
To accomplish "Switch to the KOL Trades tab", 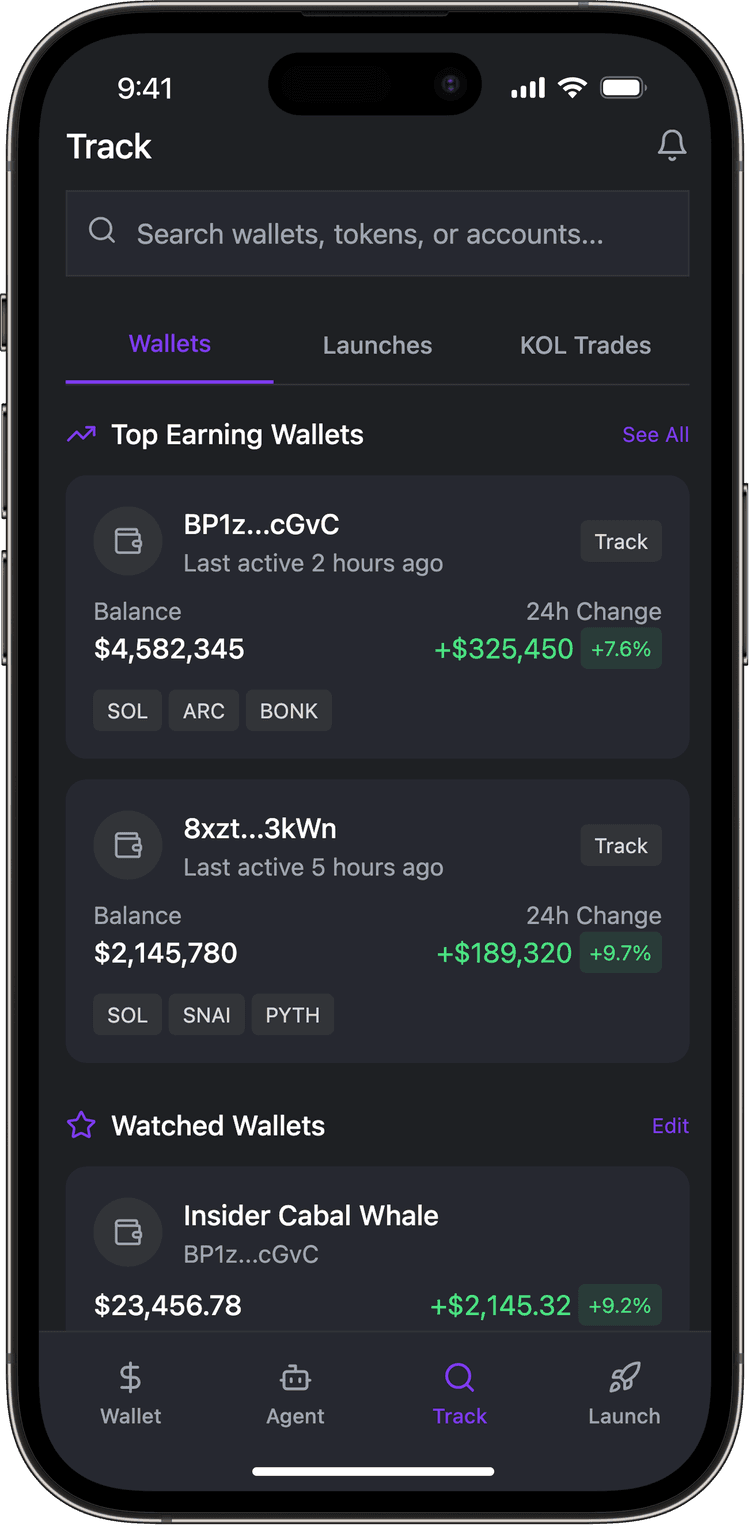I will pos(585,345).
